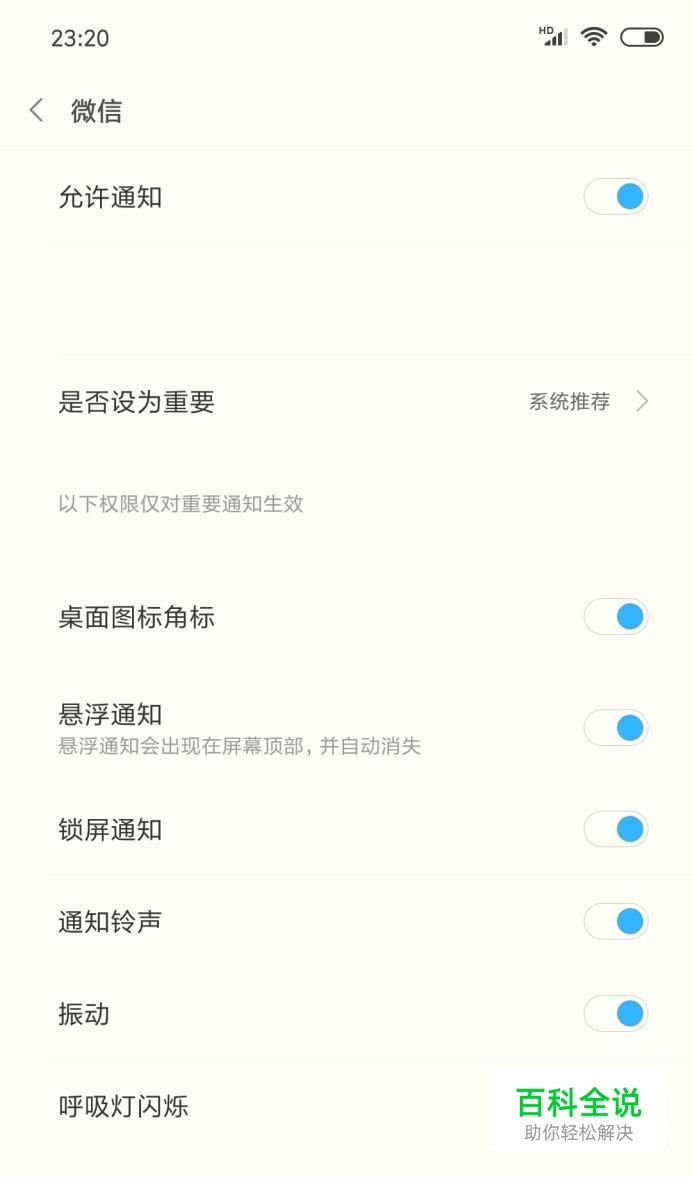Turn off the 允许通知 switch

pyautogui.click(x=615, y=197)
